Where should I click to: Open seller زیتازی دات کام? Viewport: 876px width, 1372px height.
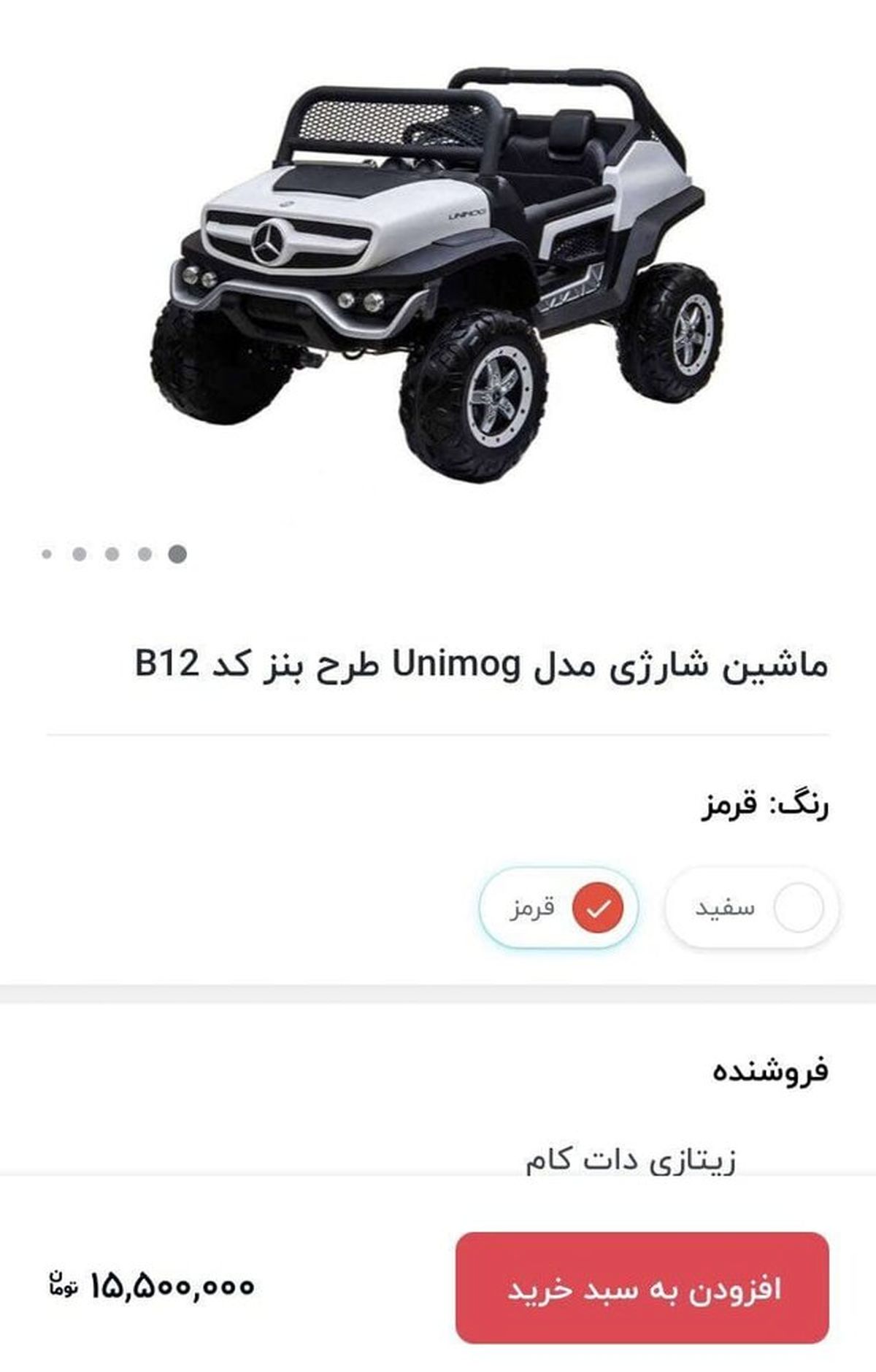click(x=631, y=1160)
